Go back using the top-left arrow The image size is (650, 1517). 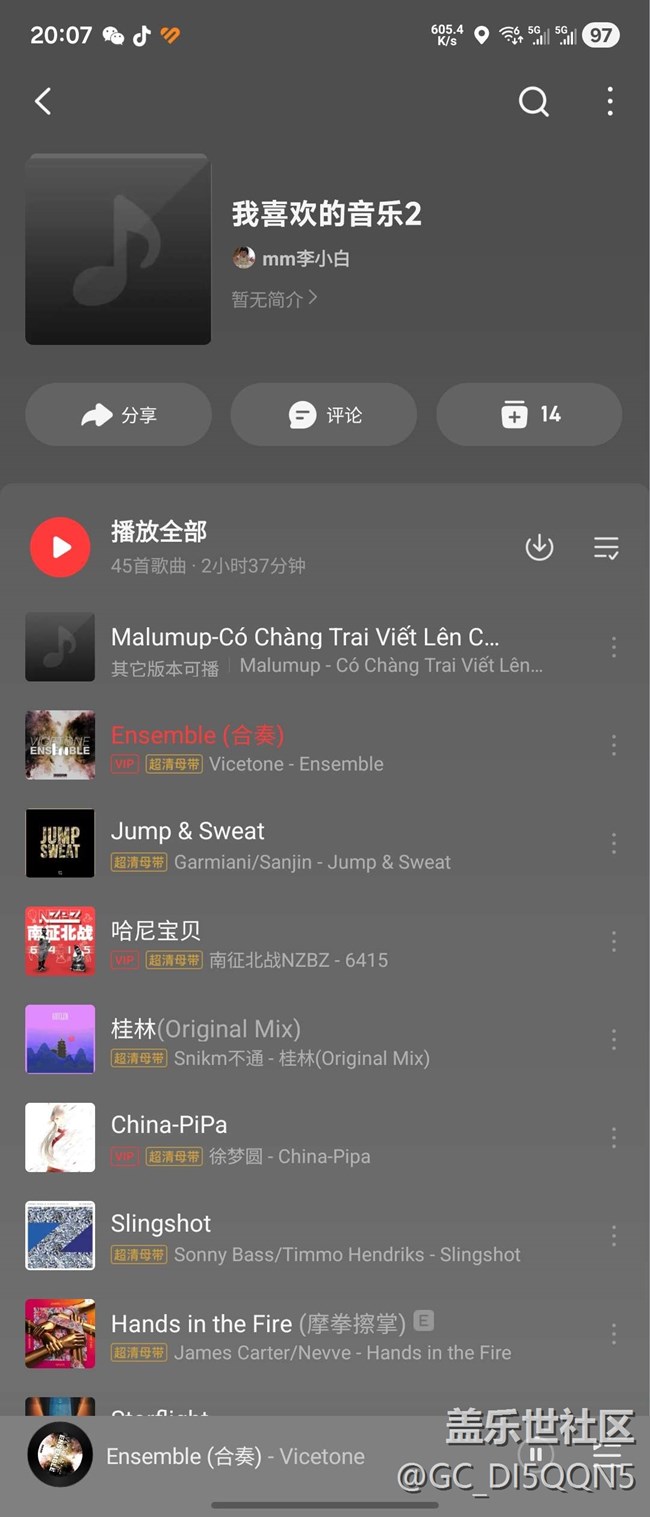pyautogui.click(x=43, y=101)
